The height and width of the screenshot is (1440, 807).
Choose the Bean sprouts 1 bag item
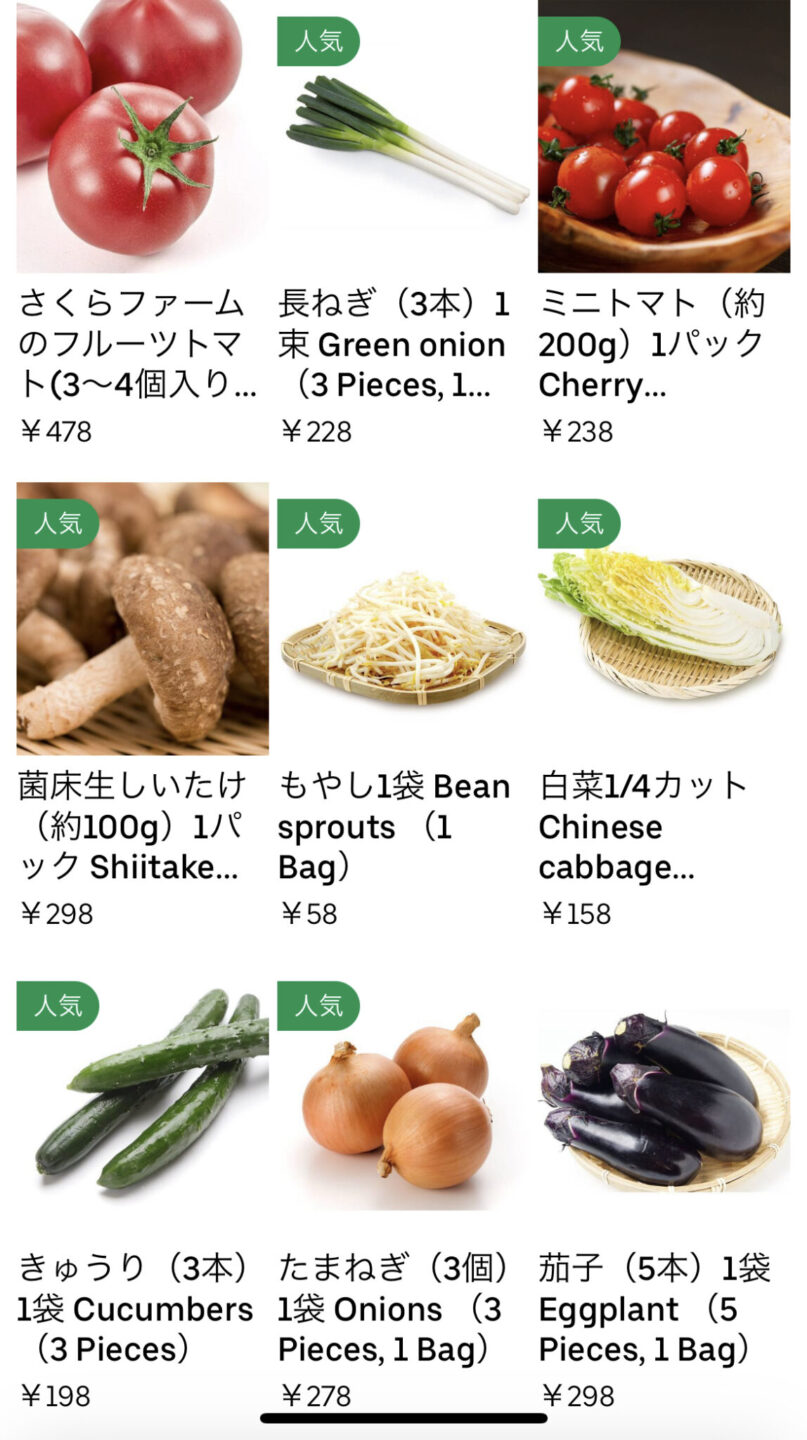402,620
